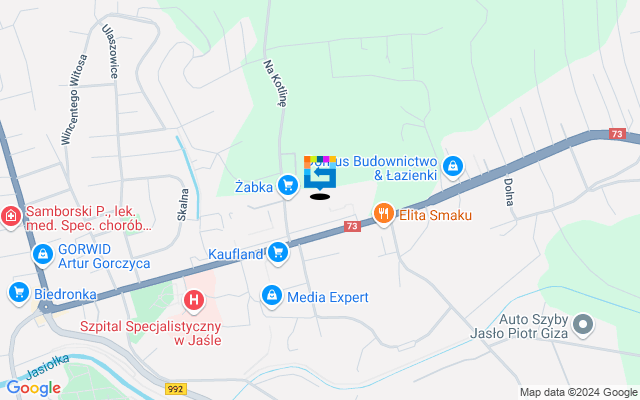
Task: Select the Biedronka supermarket pin
Action: [x=18, y=292]
